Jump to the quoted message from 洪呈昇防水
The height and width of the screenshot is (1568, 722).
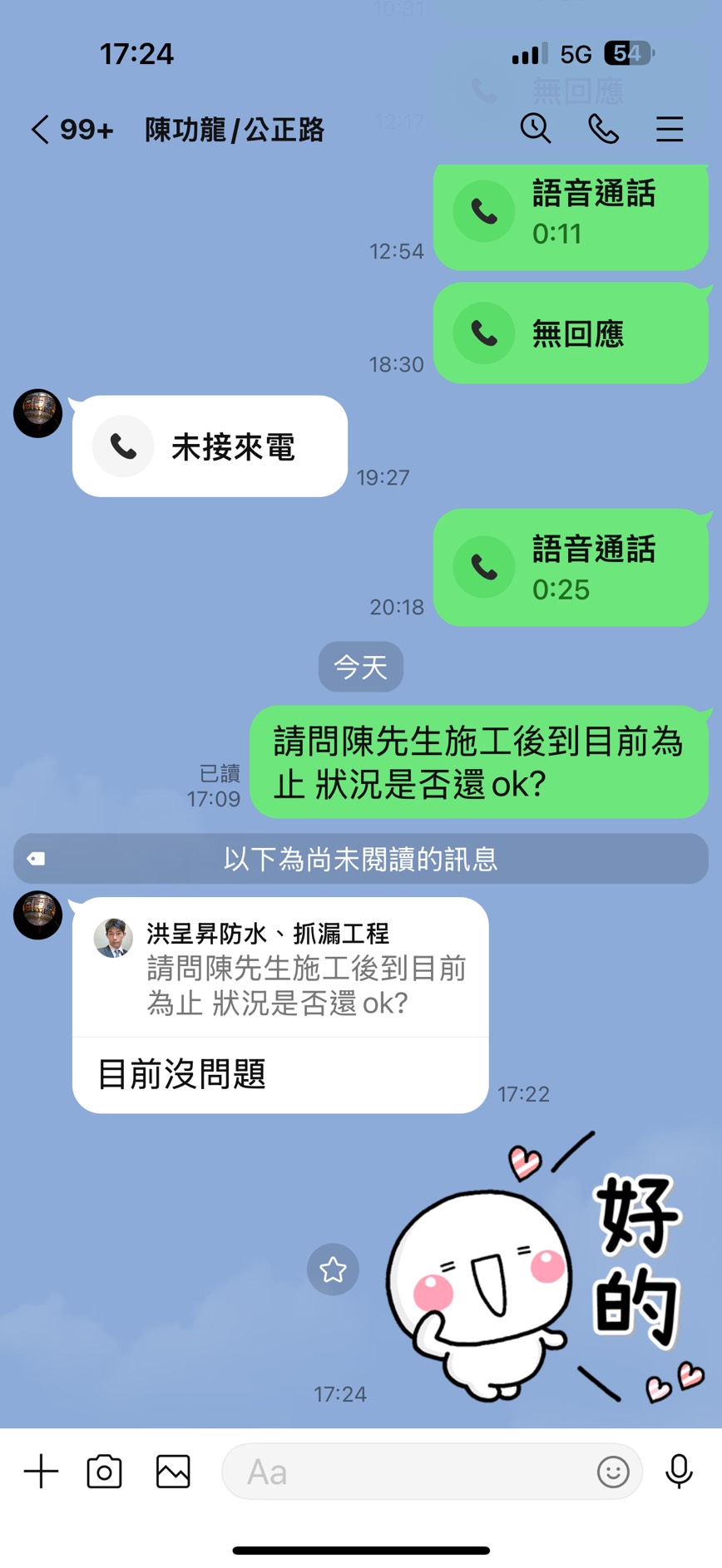click(x=280, y=969)
